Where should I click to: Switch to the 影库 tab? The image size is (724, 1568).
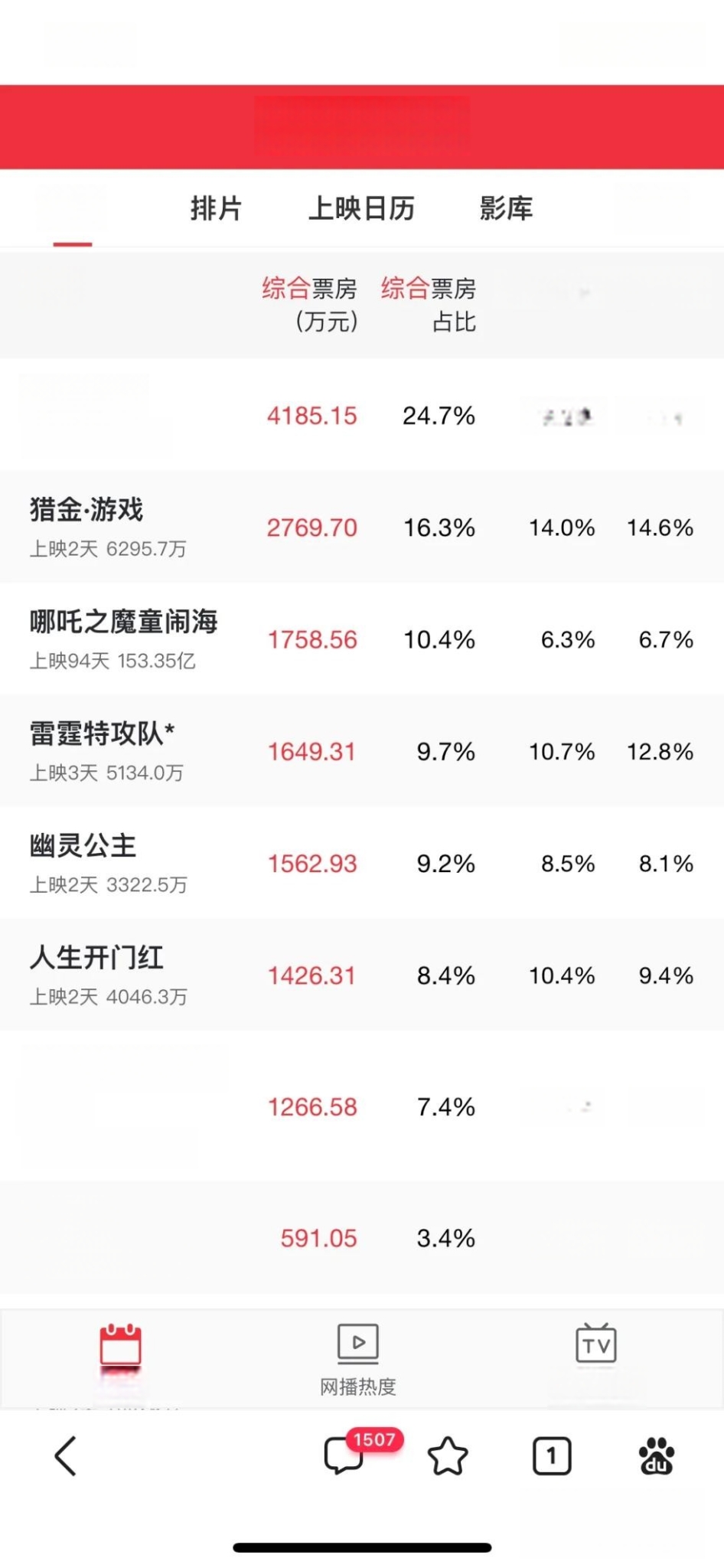(506, 208)
